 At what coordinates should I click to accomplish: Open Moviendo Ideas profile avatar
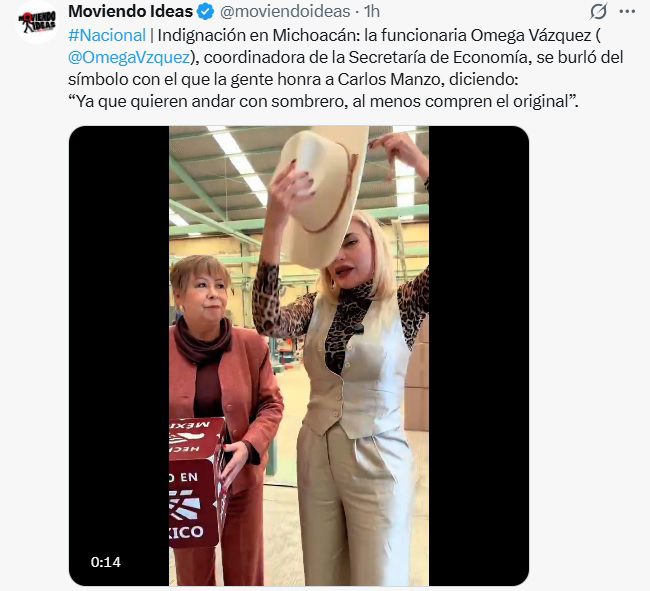tap(37, 21)
